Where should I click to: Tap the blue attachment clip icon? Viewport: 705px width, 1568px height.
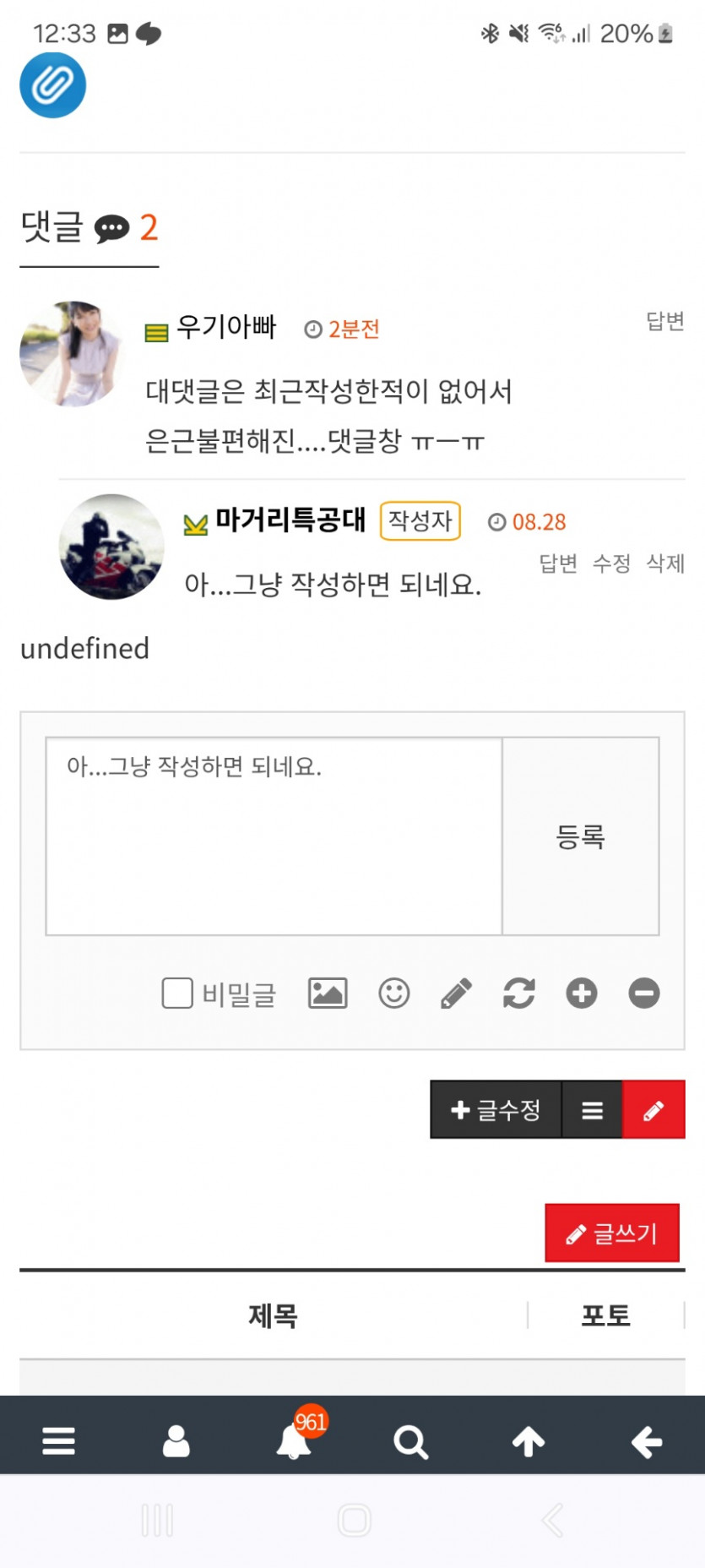(52, 84)
